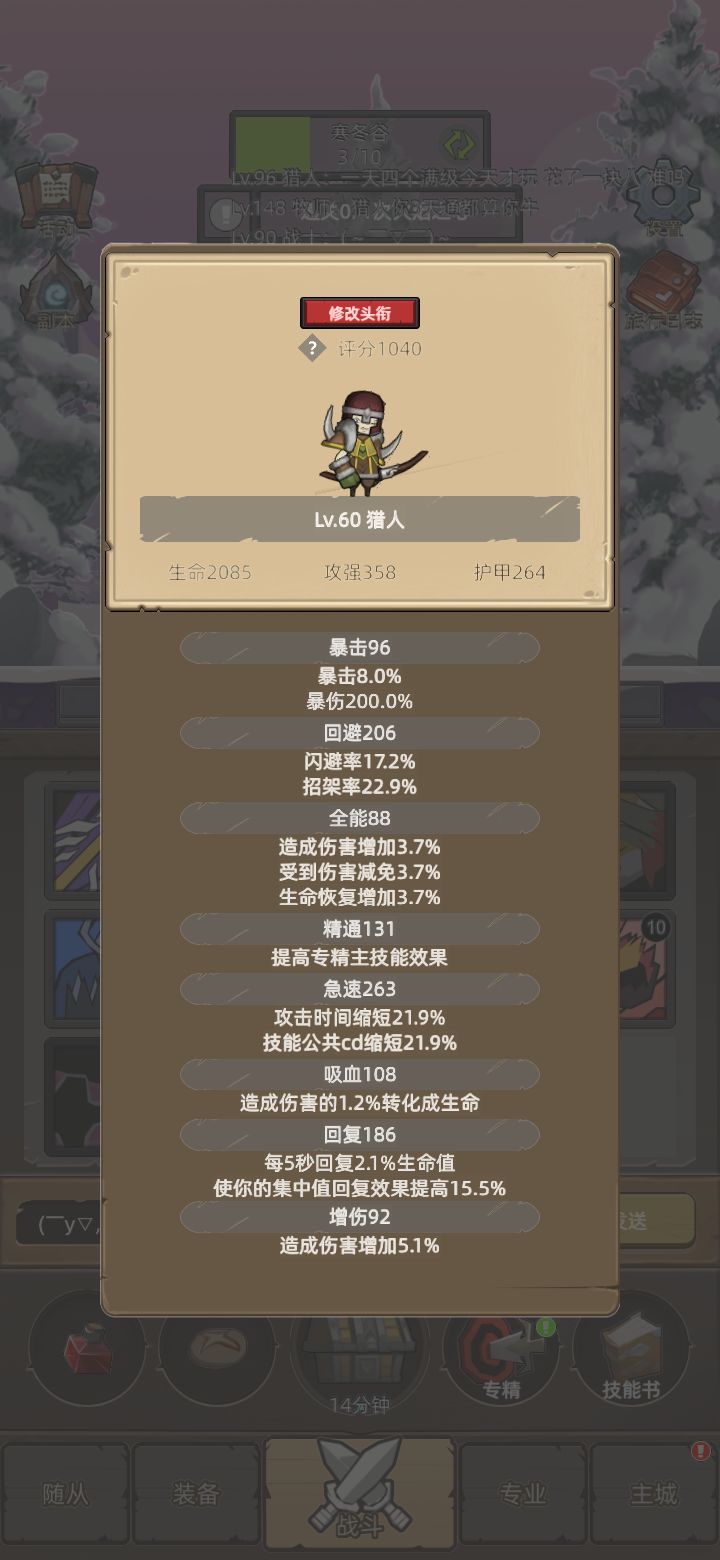Expand the 急速263 stat section

point(359,989)
